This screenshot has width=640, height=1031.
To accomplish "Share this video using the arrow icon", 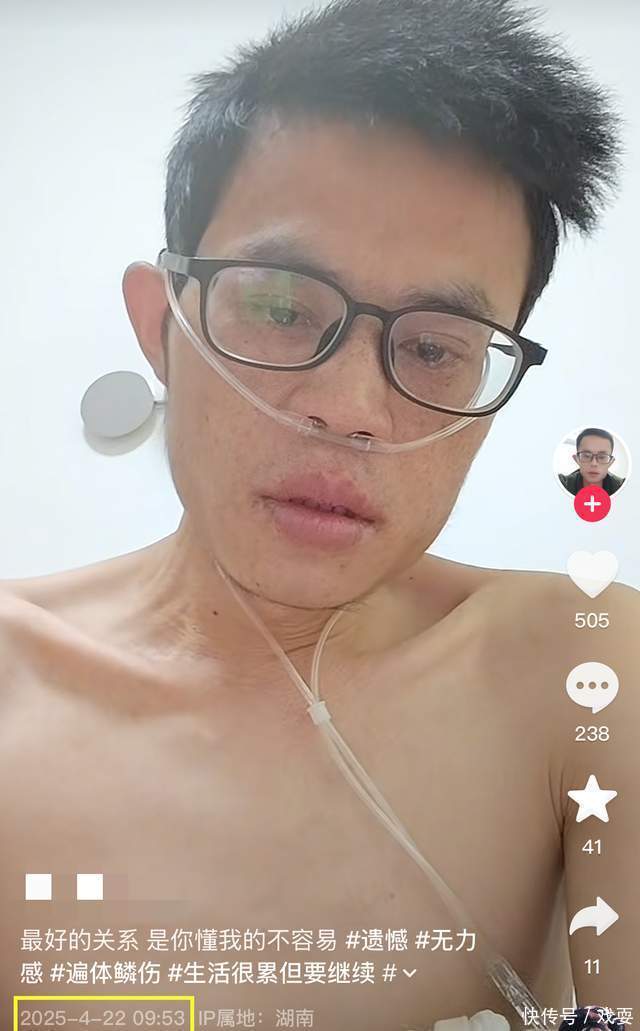I will pos(591,917).
